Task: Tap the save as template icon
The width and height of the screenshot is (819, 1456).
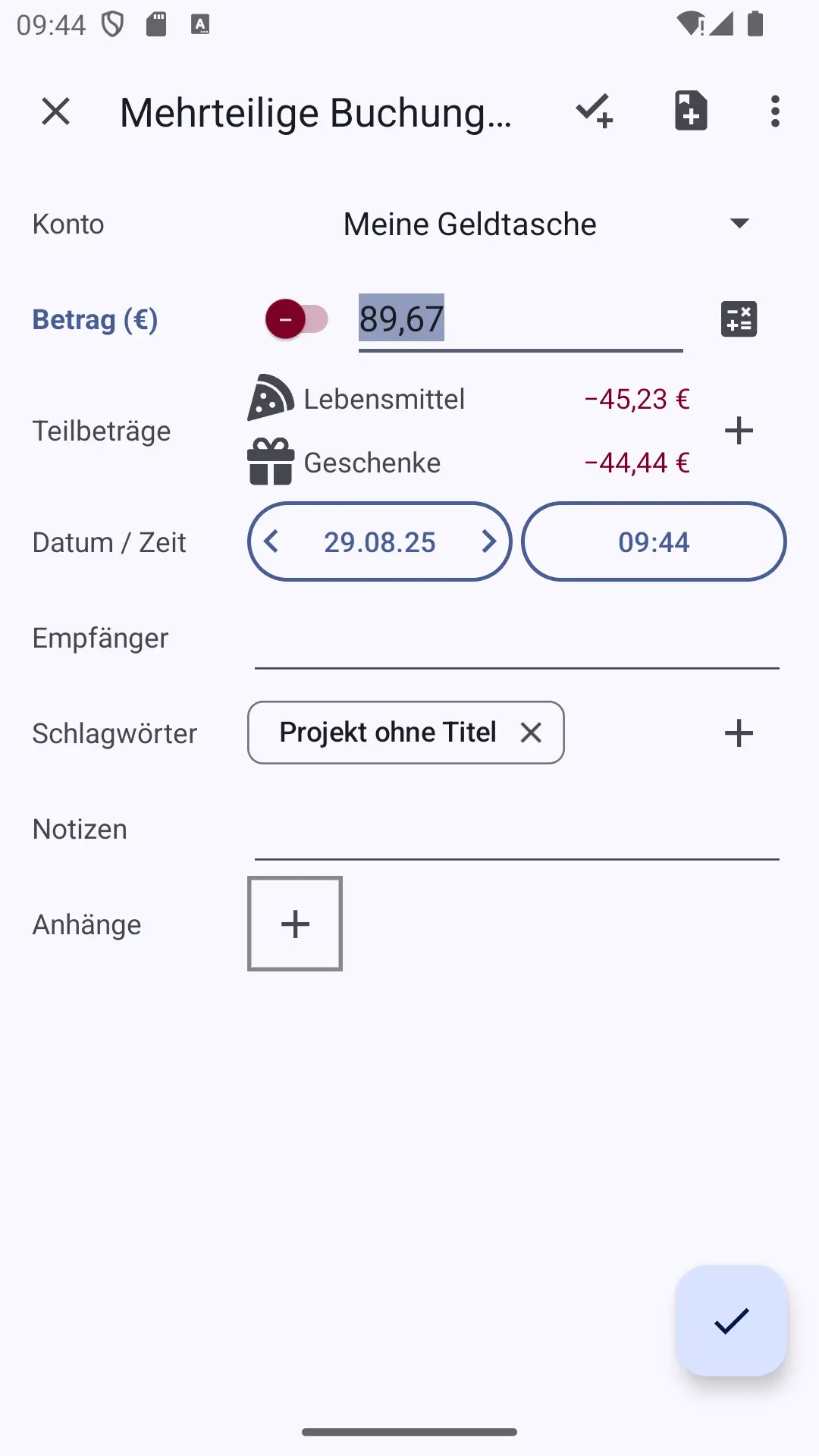Action: pos(691,111)
